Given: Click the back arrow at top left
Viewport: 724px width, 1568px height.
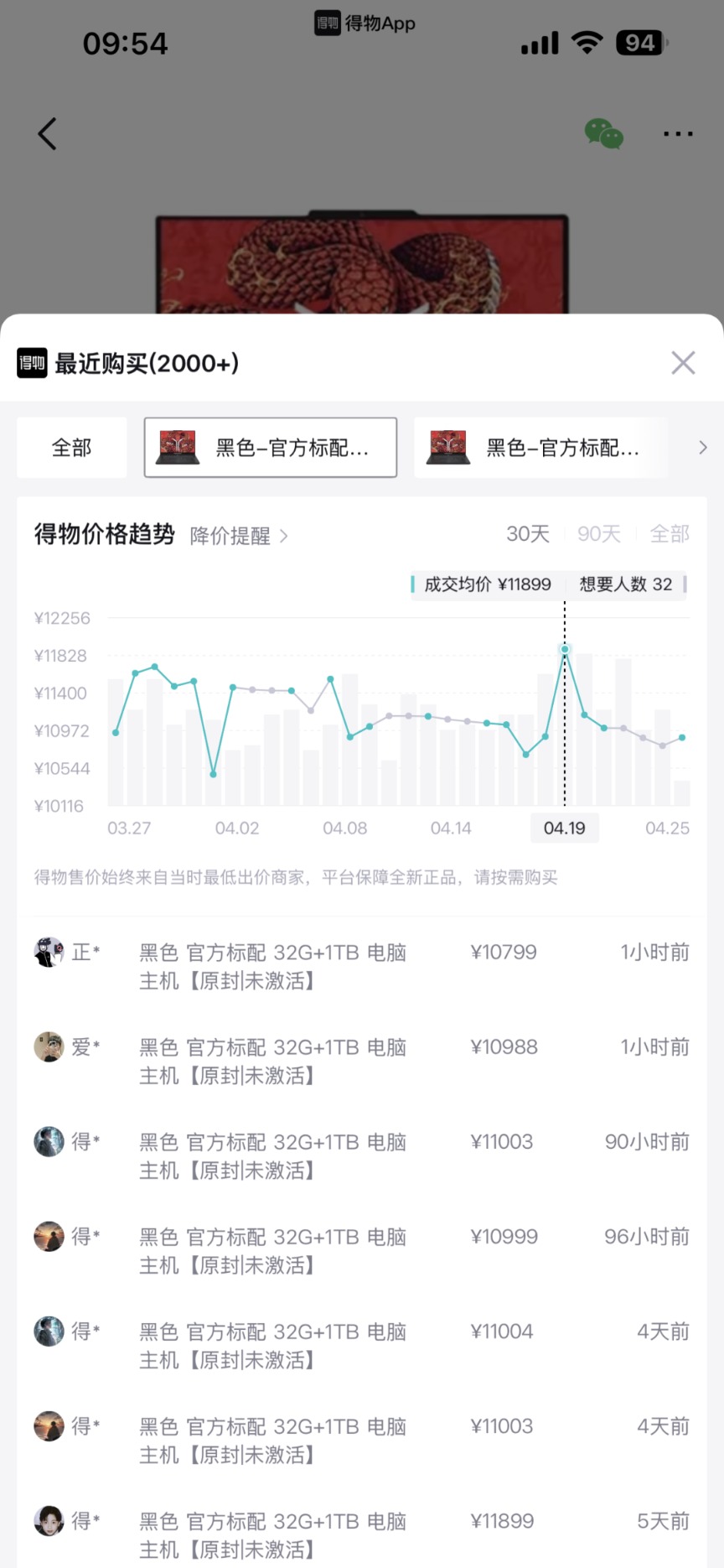Looking at the screenshot, I should pyautogui.click(x=47, y=133).
